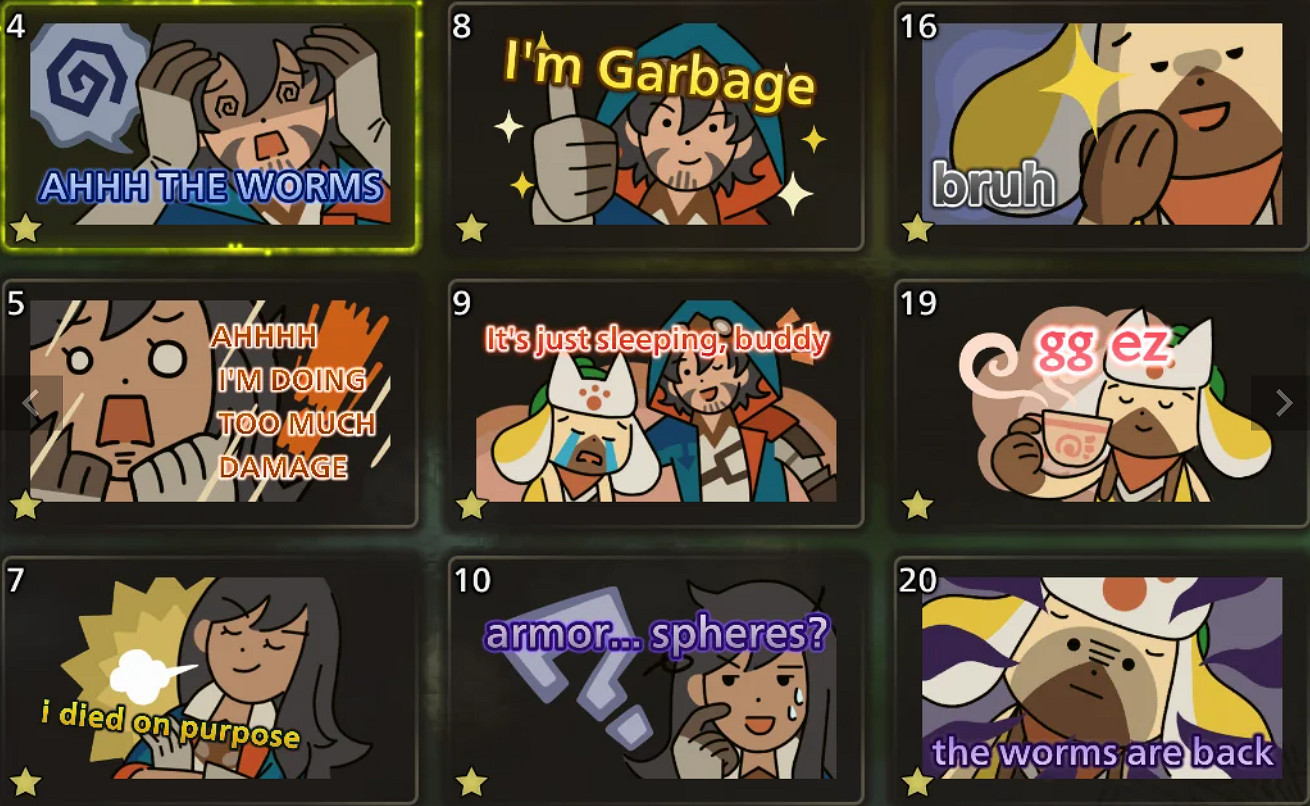Pick the "gg ez" sticker
The width and height of the screenshot is (1310, 806).
tap(1101, 401)
